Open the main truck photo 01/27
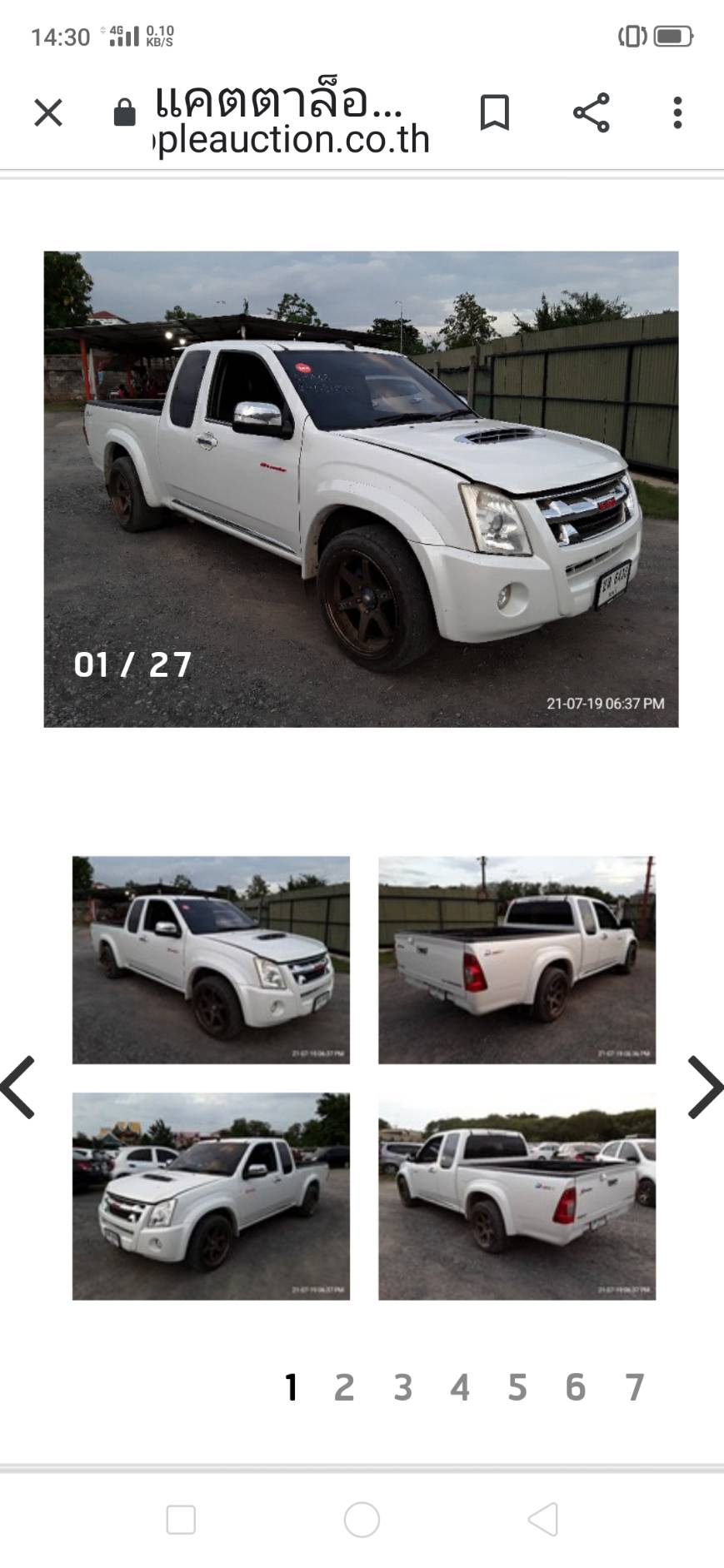 click(361, 489)
